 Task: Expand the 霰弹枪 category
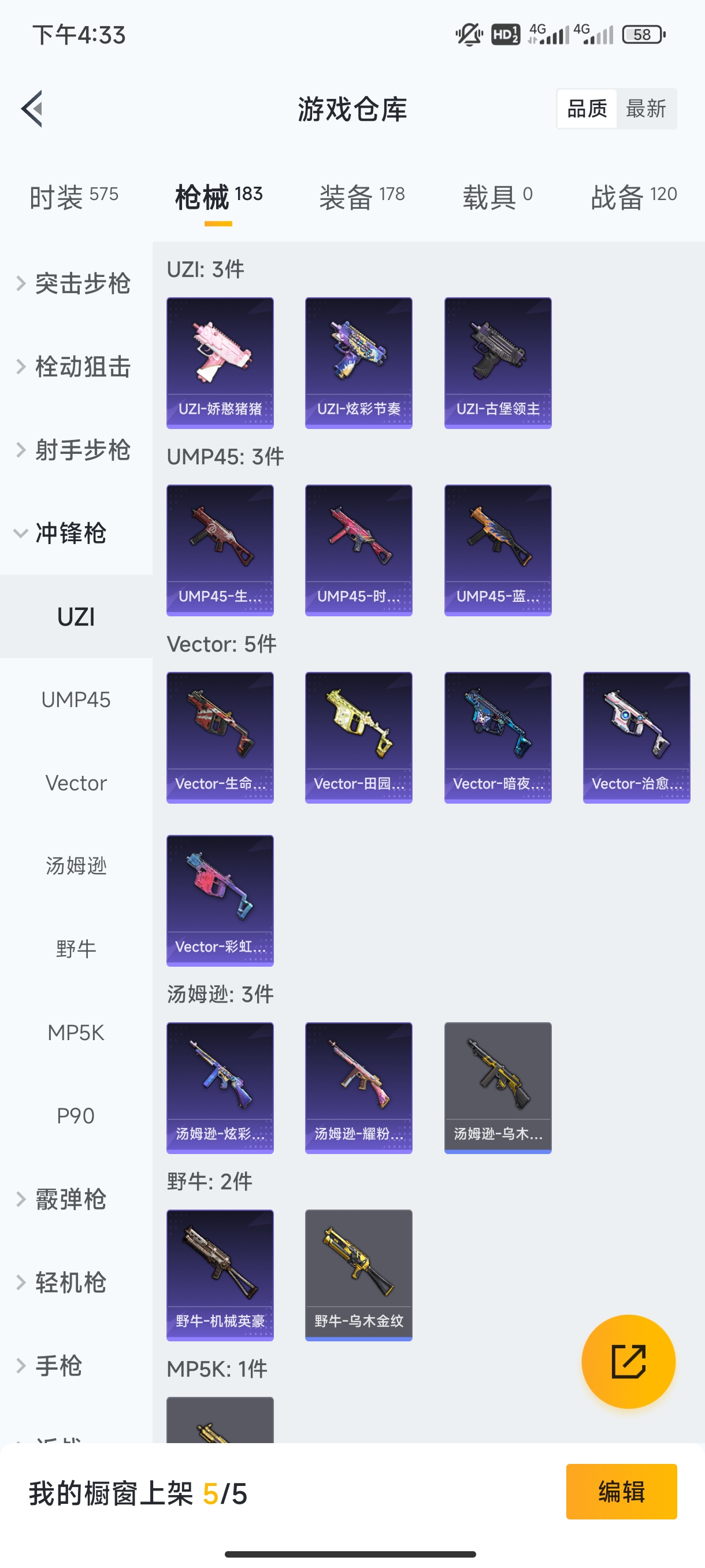pos(70,1199)
